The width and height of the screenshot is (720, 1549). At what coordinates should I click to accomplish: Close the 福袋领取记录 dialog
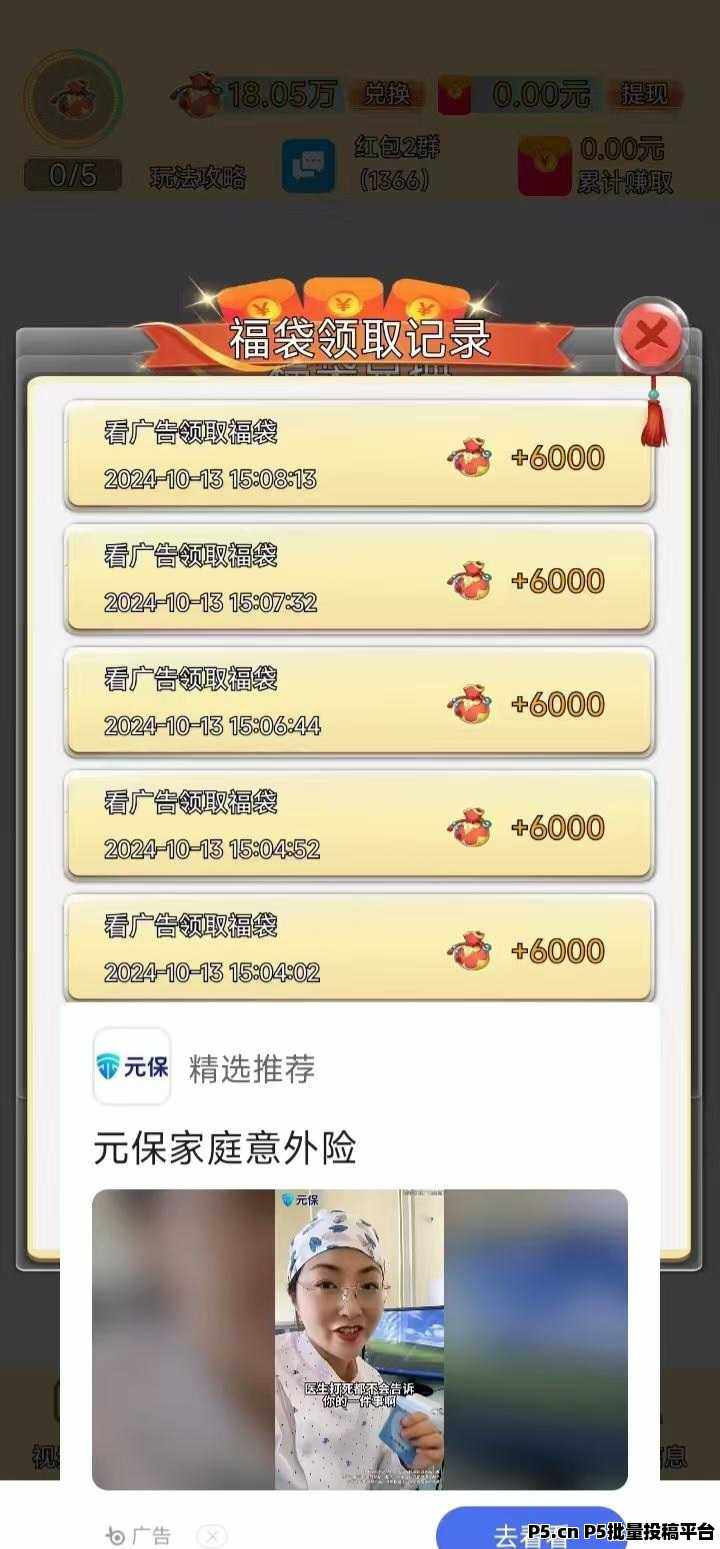pyautogui.click(x=651, y=335)
